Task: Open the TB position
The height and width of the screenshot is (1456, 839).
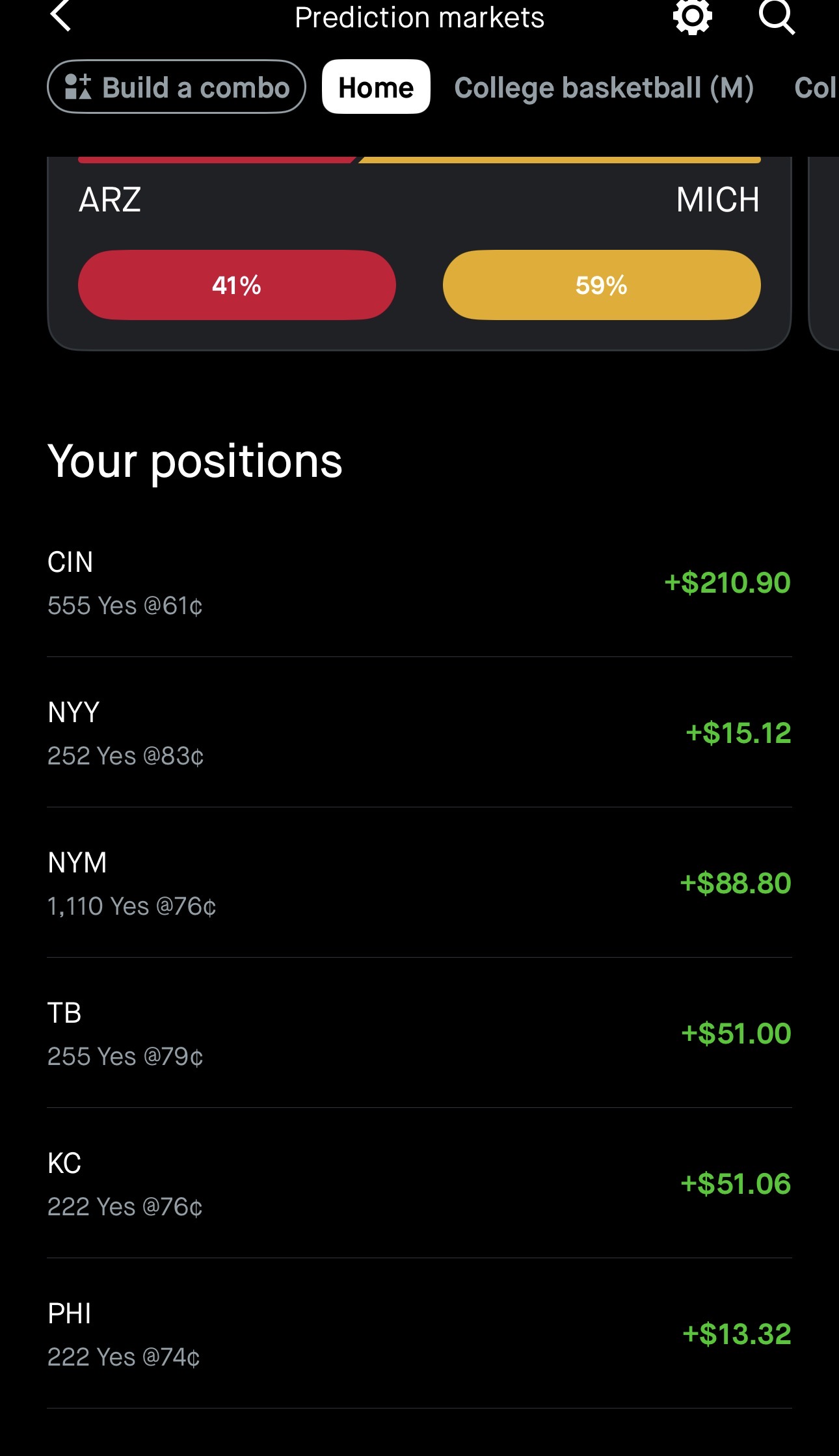Action: pos(419,1034)
